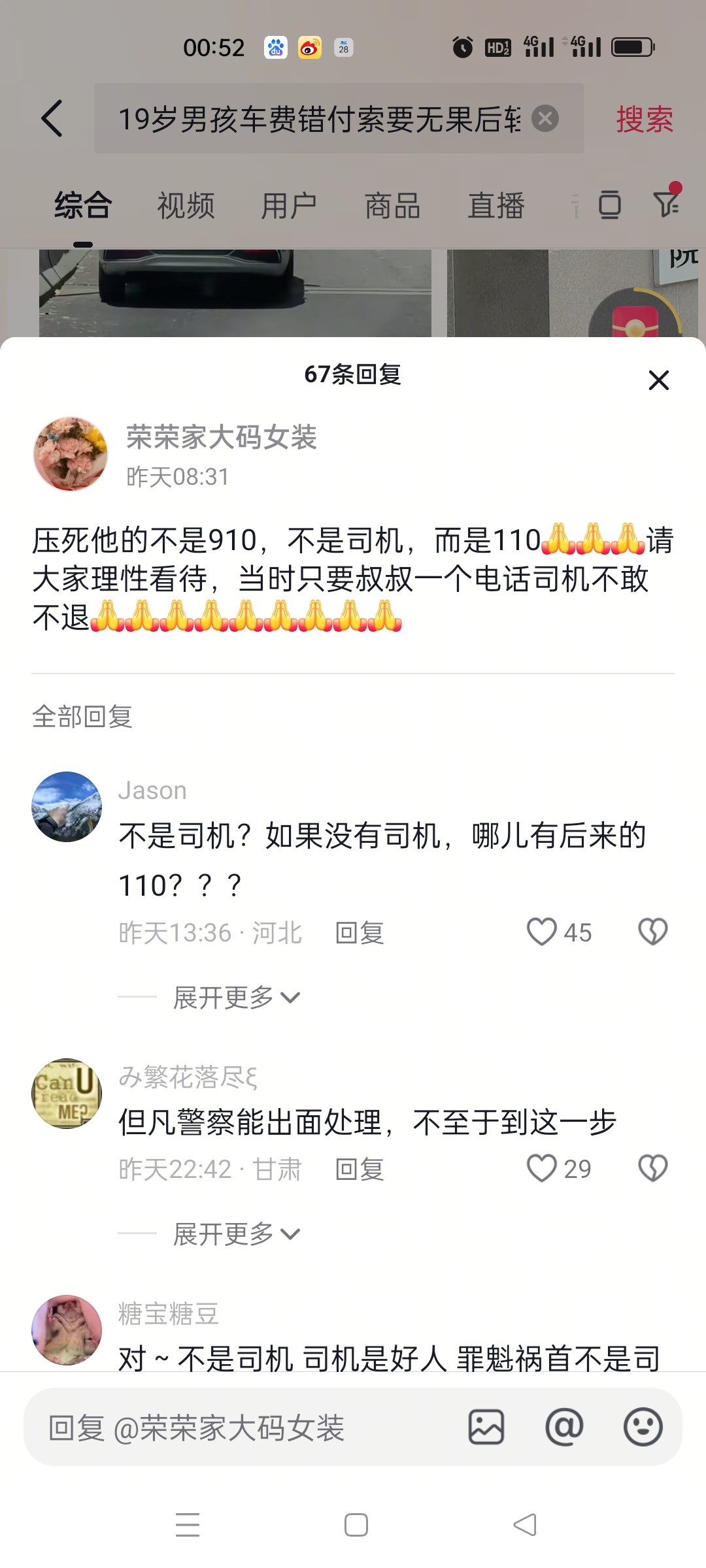Open 荣荣家大码女装's profile avatar

pyautogui.click(x=71, y=454)
